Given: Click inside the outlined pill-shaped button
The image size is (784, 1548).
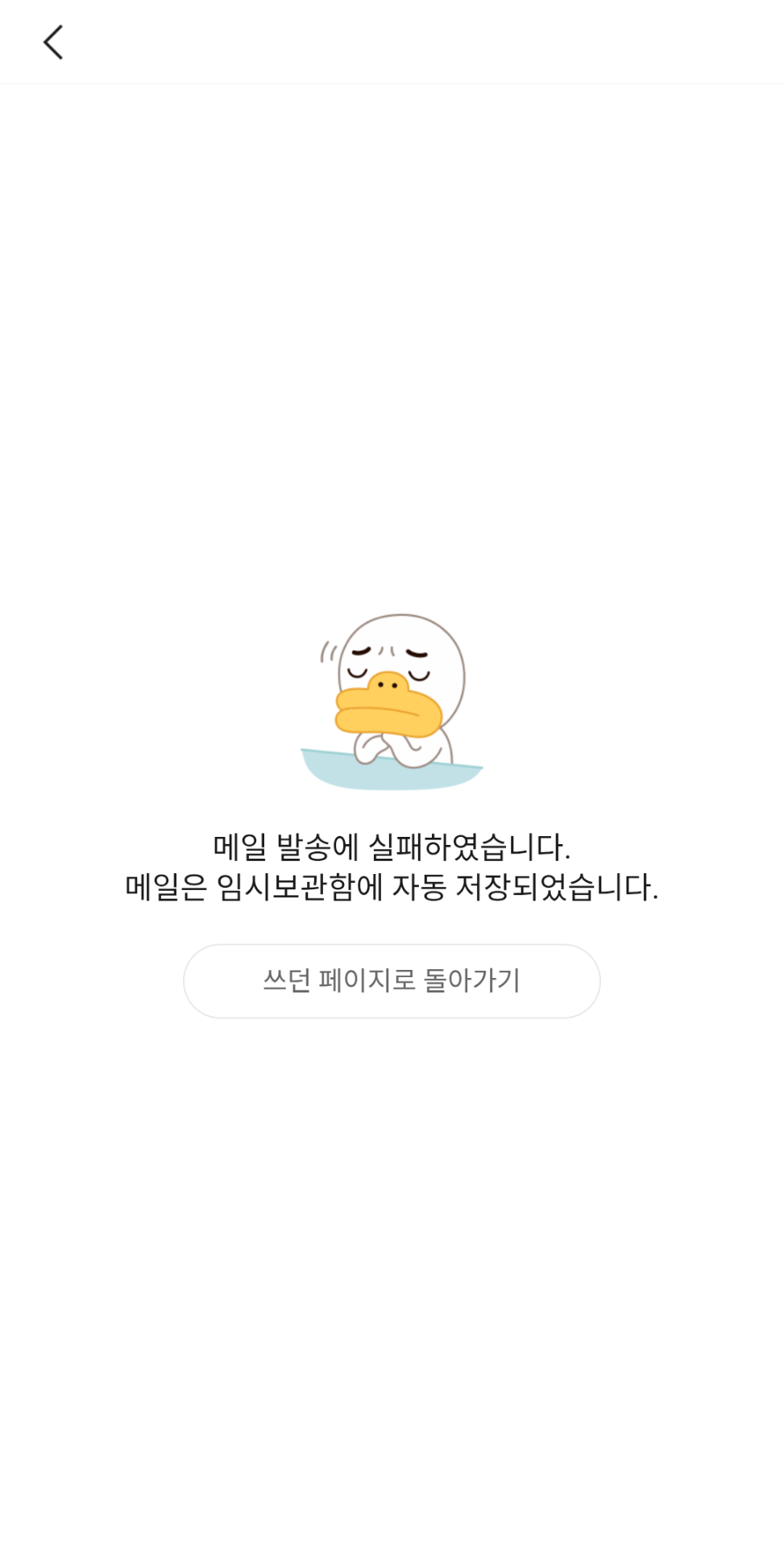Looking at the screenshot, I should (392, 980).
